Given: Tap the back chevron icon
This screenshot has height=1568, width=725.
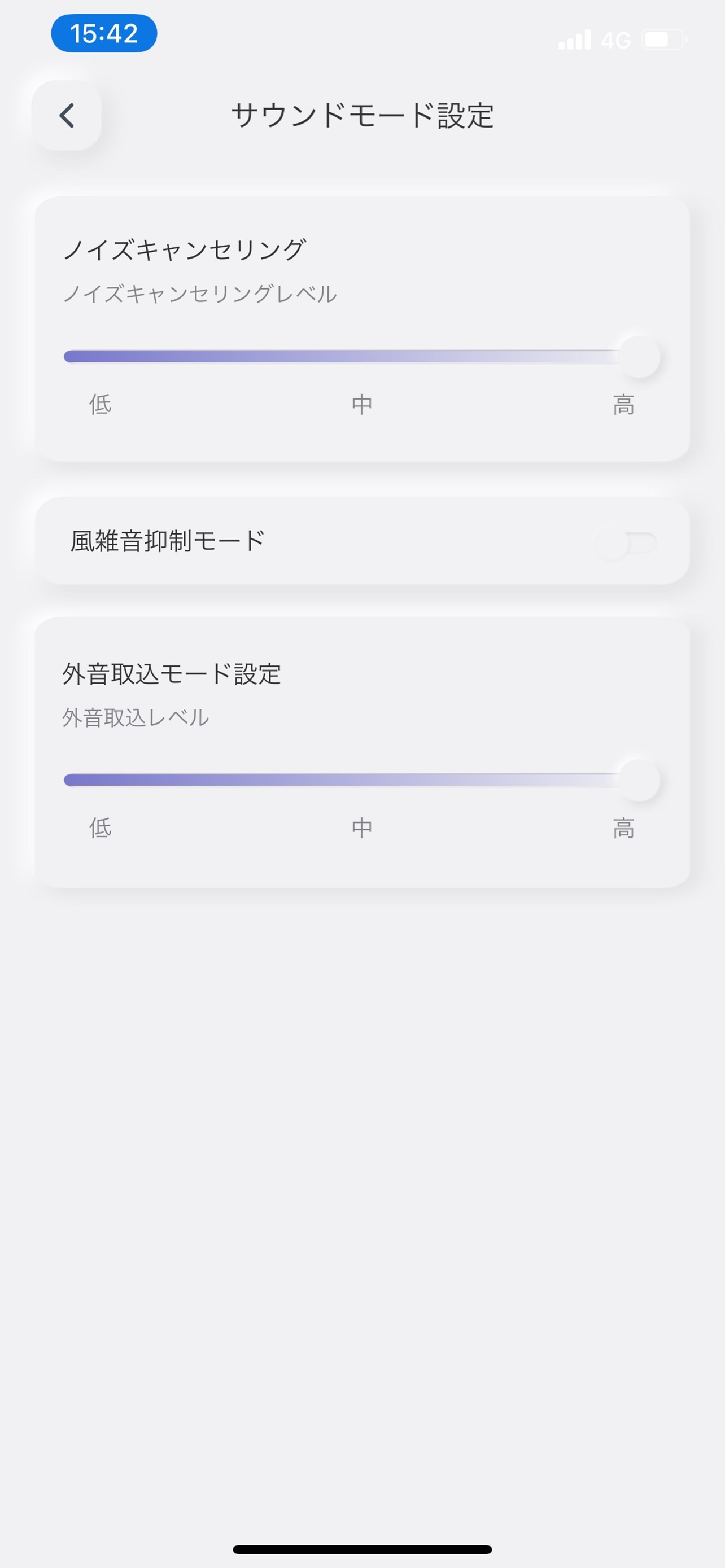Looking at the screenshot, I should click(67, 116).
